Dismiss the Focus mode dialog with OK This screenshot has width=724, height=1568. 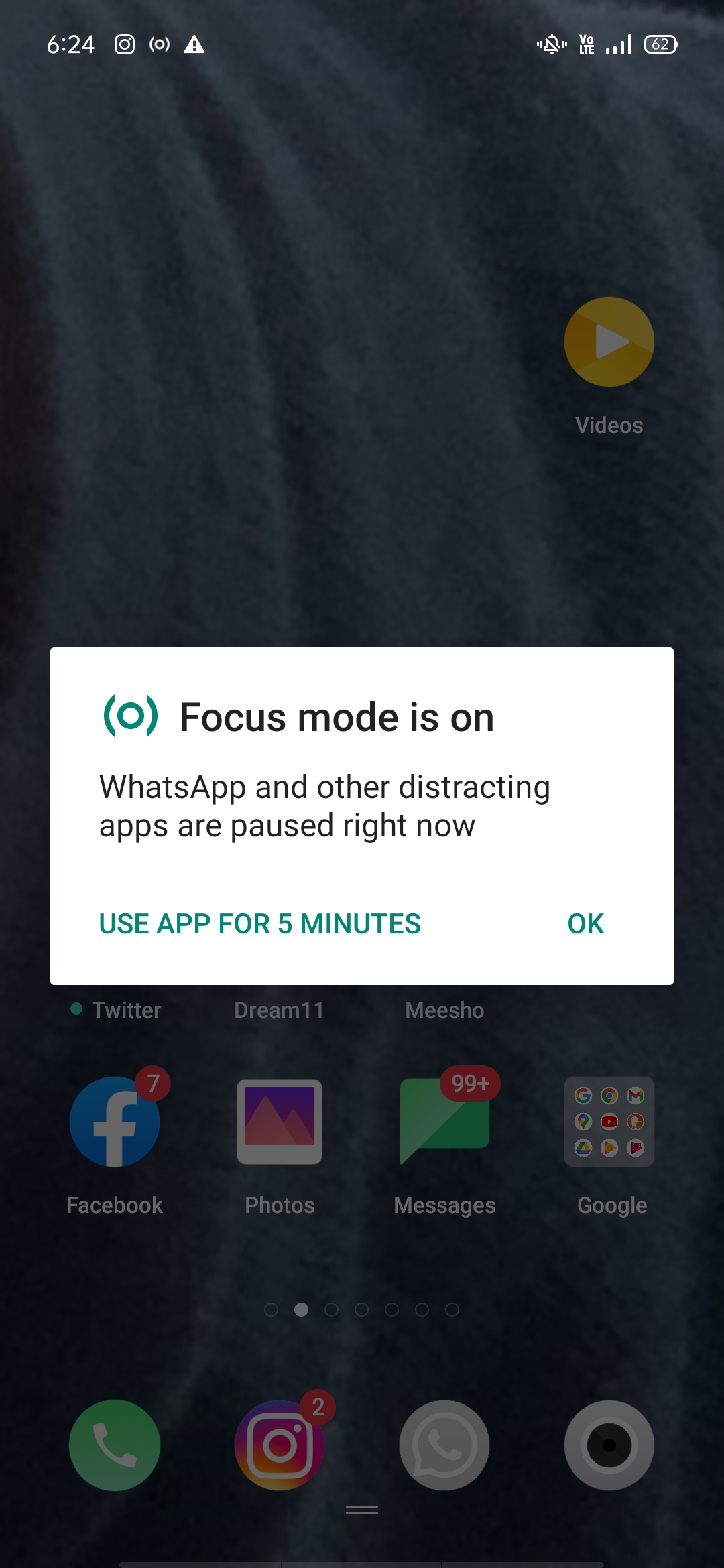[586, 923]
